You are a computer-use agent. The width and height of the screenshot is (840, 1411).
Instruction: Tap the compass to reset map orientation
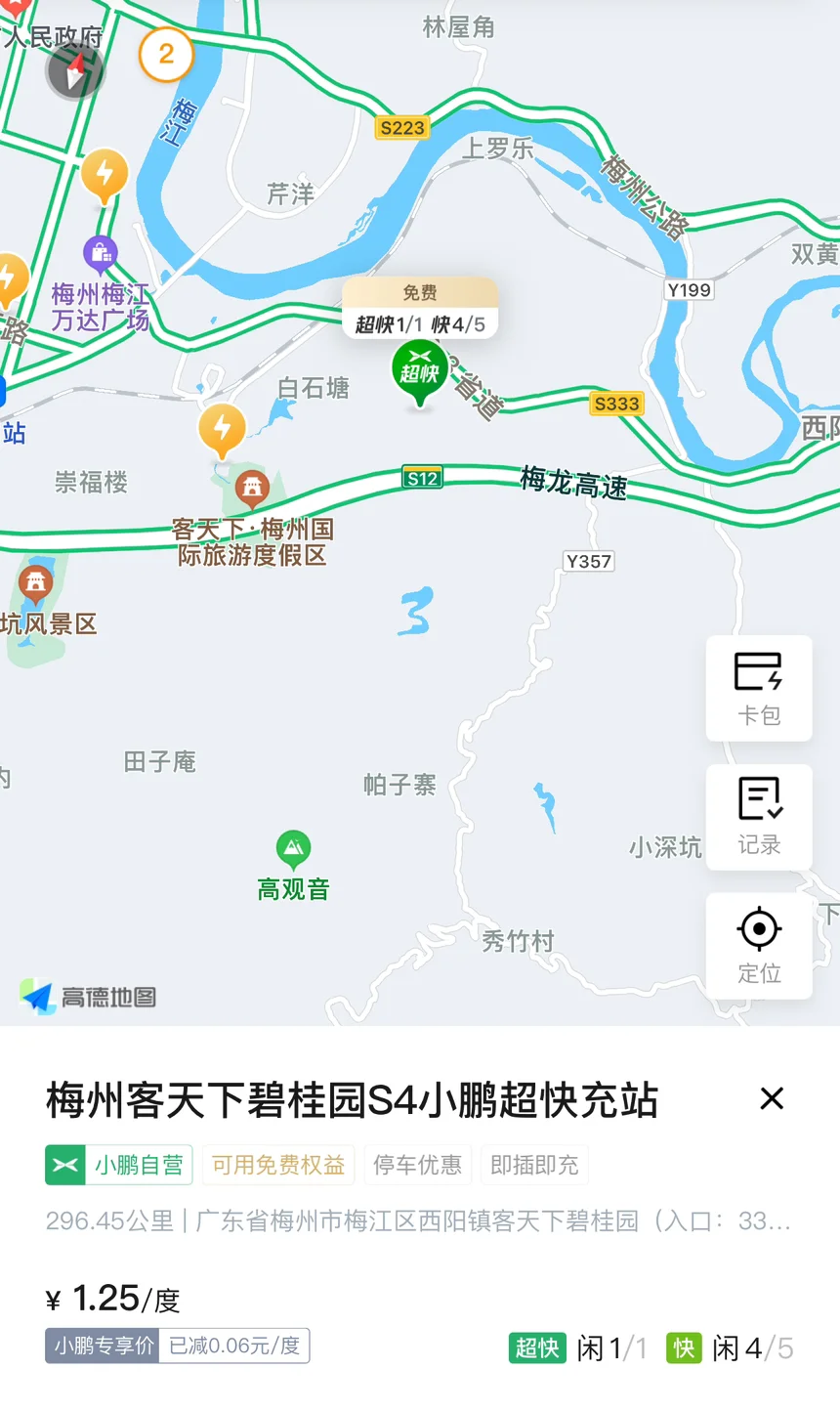[75, 71]
